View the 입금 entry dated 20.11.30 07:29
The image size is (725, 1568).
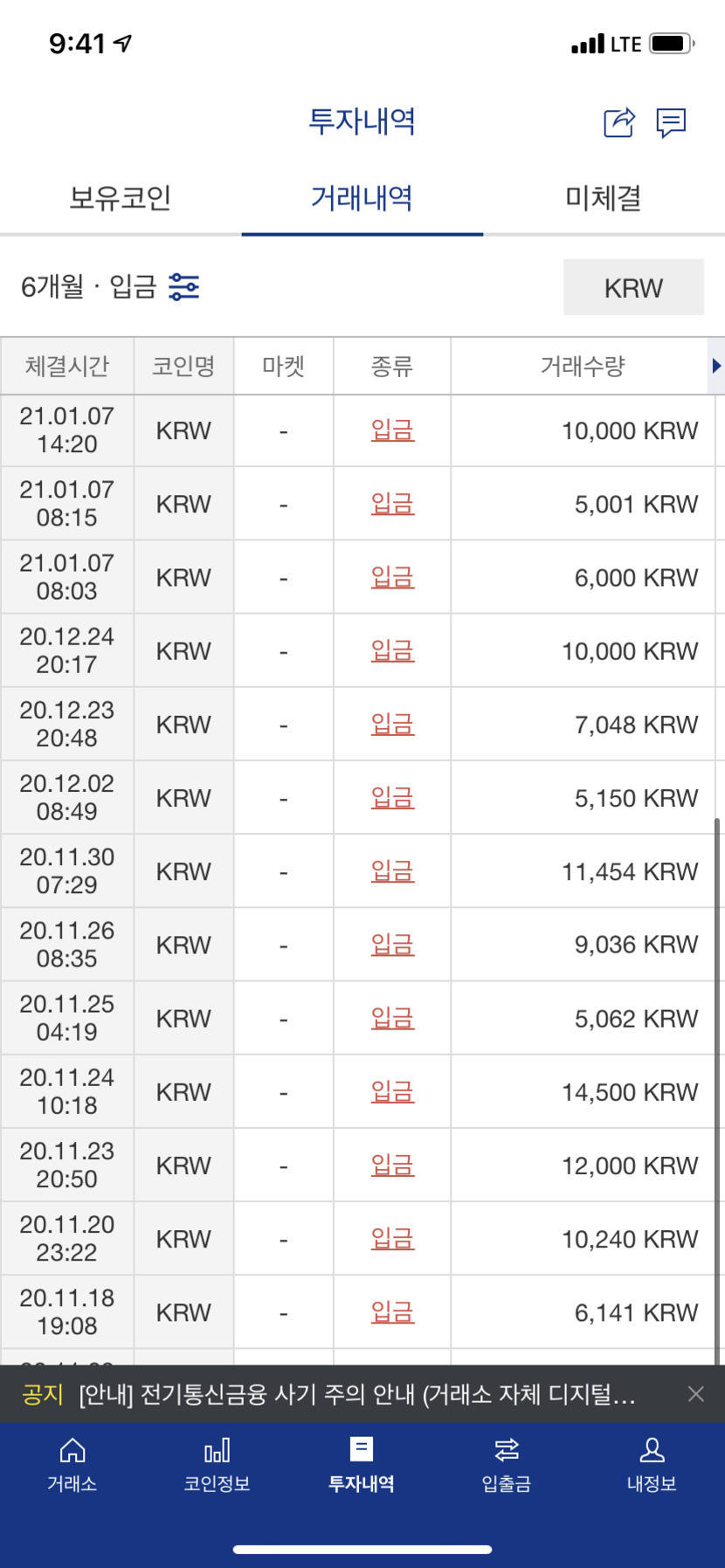392,870
